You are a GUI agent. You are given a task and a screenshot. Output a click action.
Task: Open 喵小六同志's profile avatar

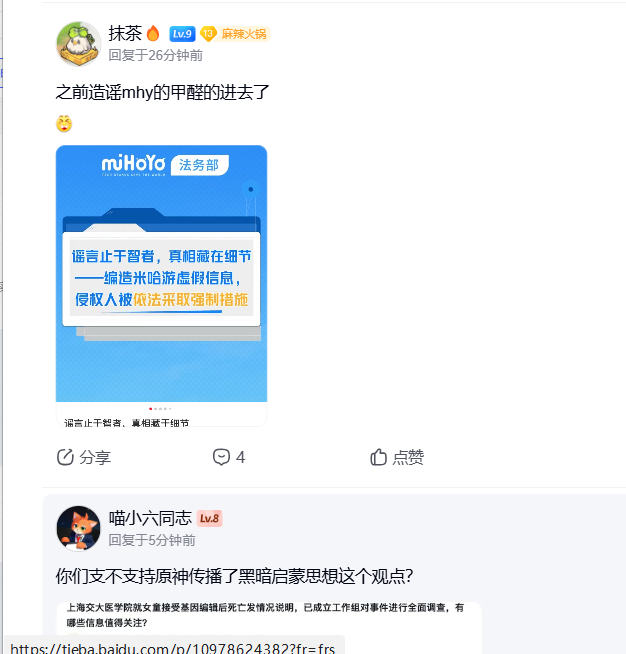tap(78, 528)
